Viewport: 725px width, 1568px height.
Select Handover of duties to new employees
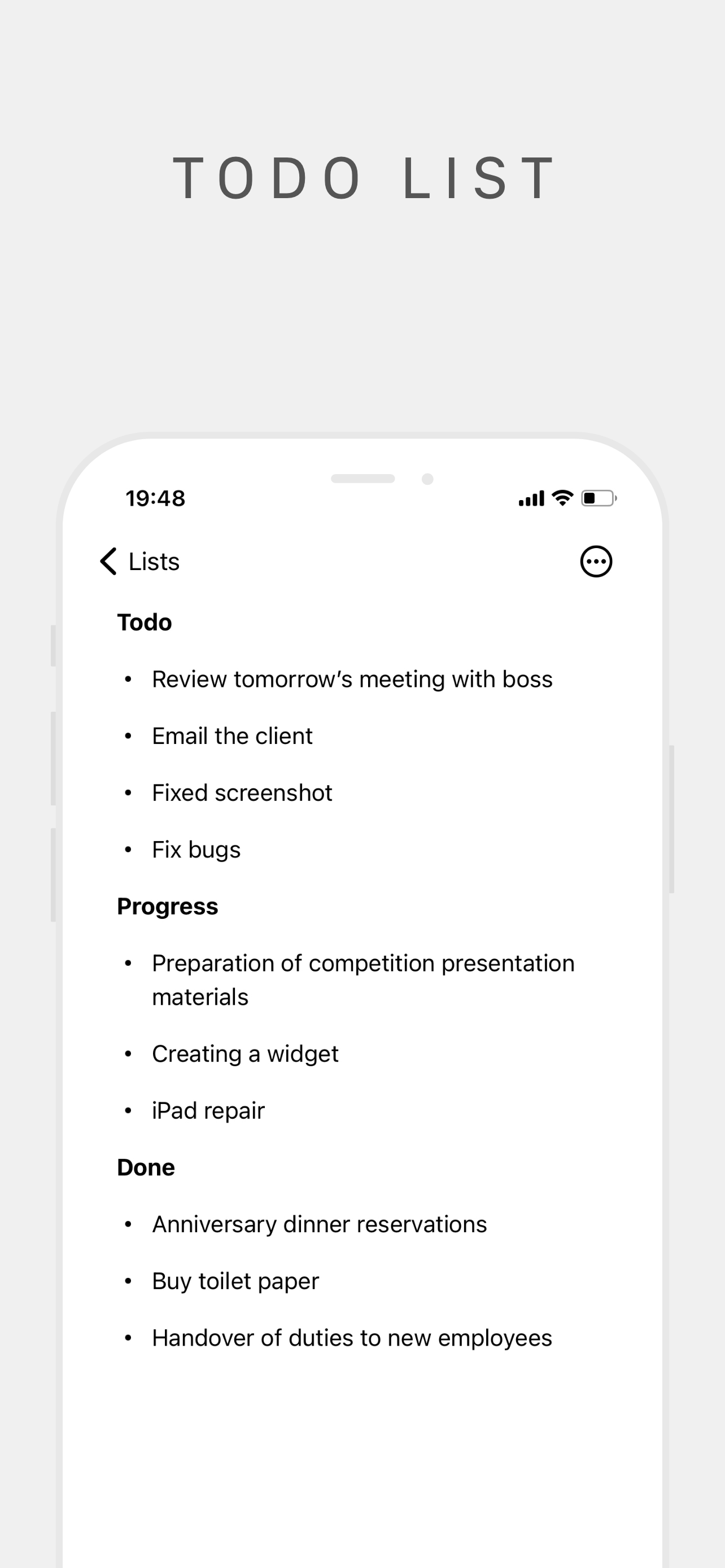(352, 1337)
